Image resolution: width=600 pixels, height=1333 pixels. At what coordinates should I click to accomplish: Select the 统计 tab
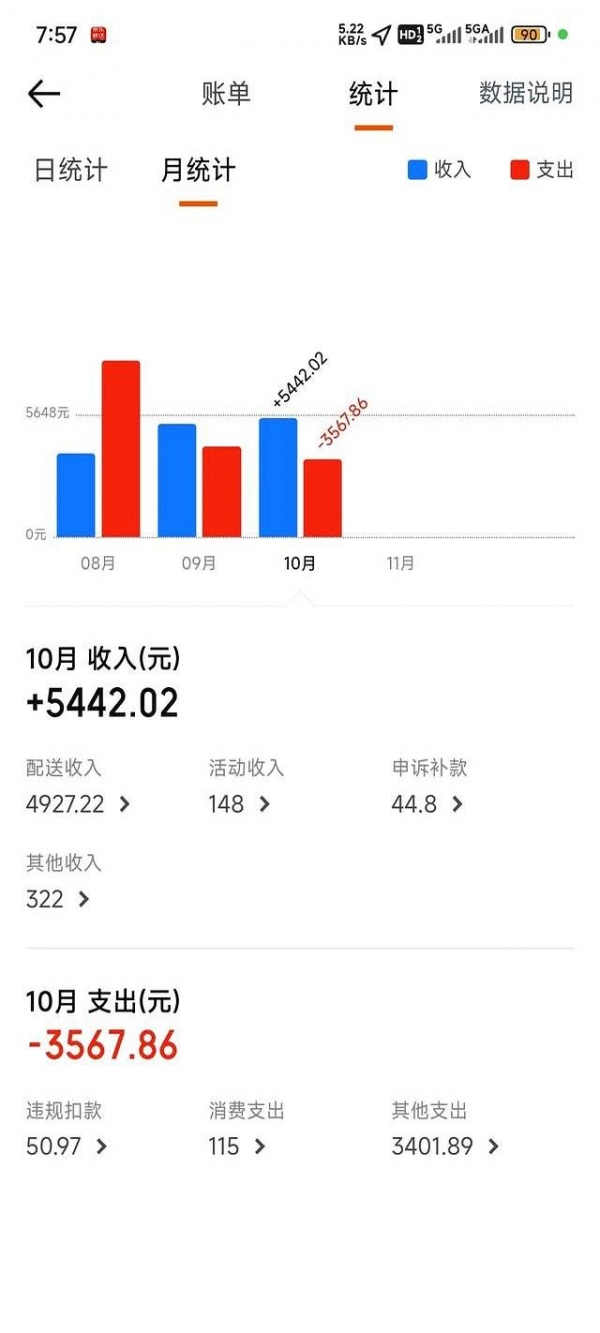point(373,95)
